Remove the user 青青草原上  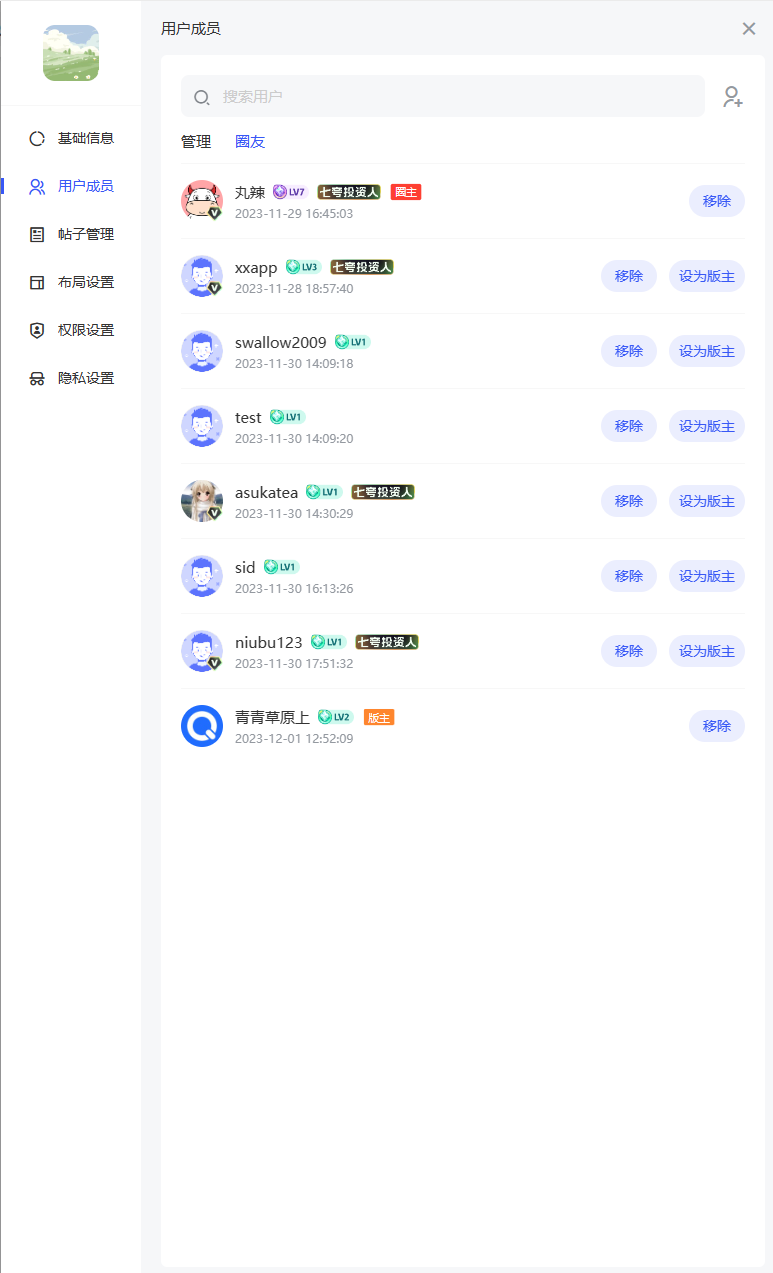pyautogui.click(x=716, y=726)
